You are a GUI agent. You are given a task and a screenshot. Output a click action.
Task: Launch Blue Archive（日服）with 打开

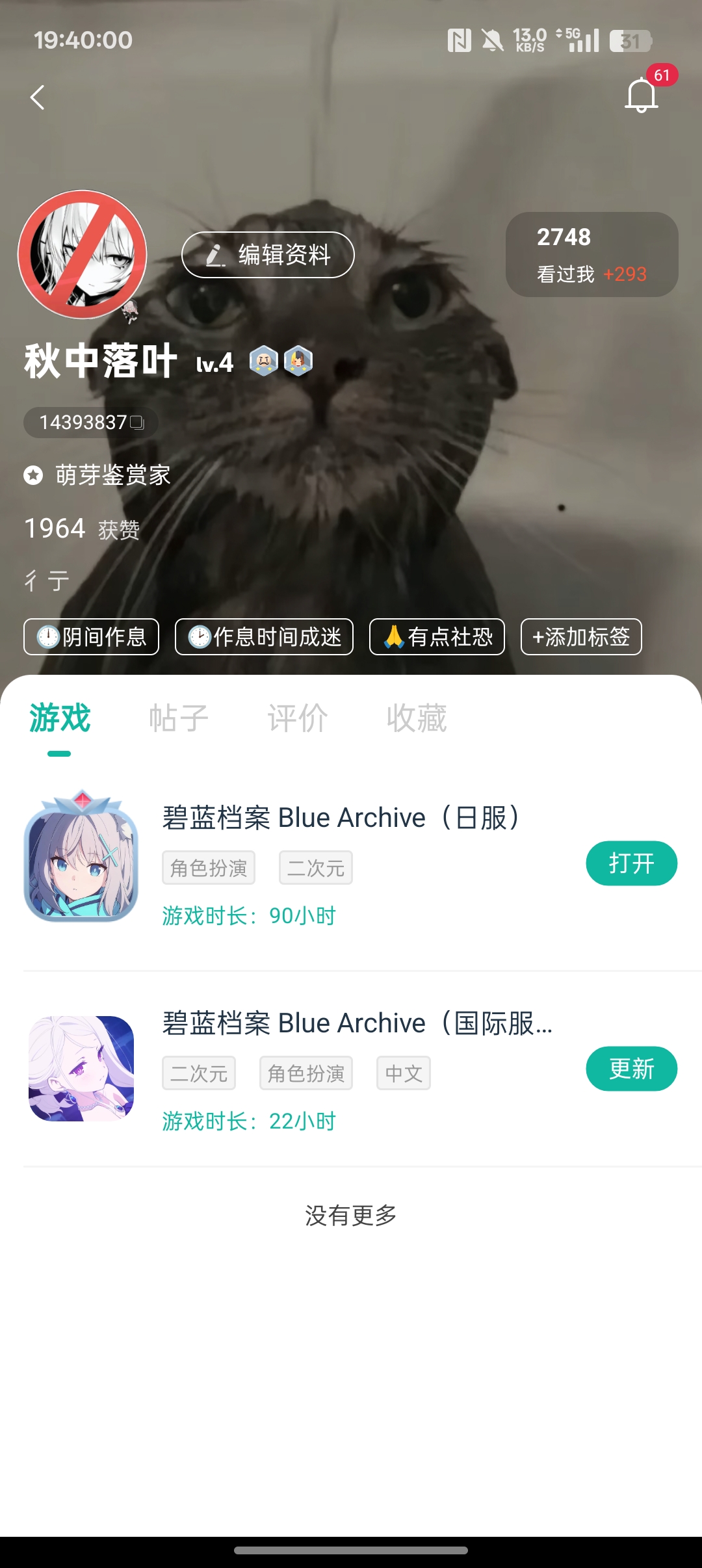631,864
